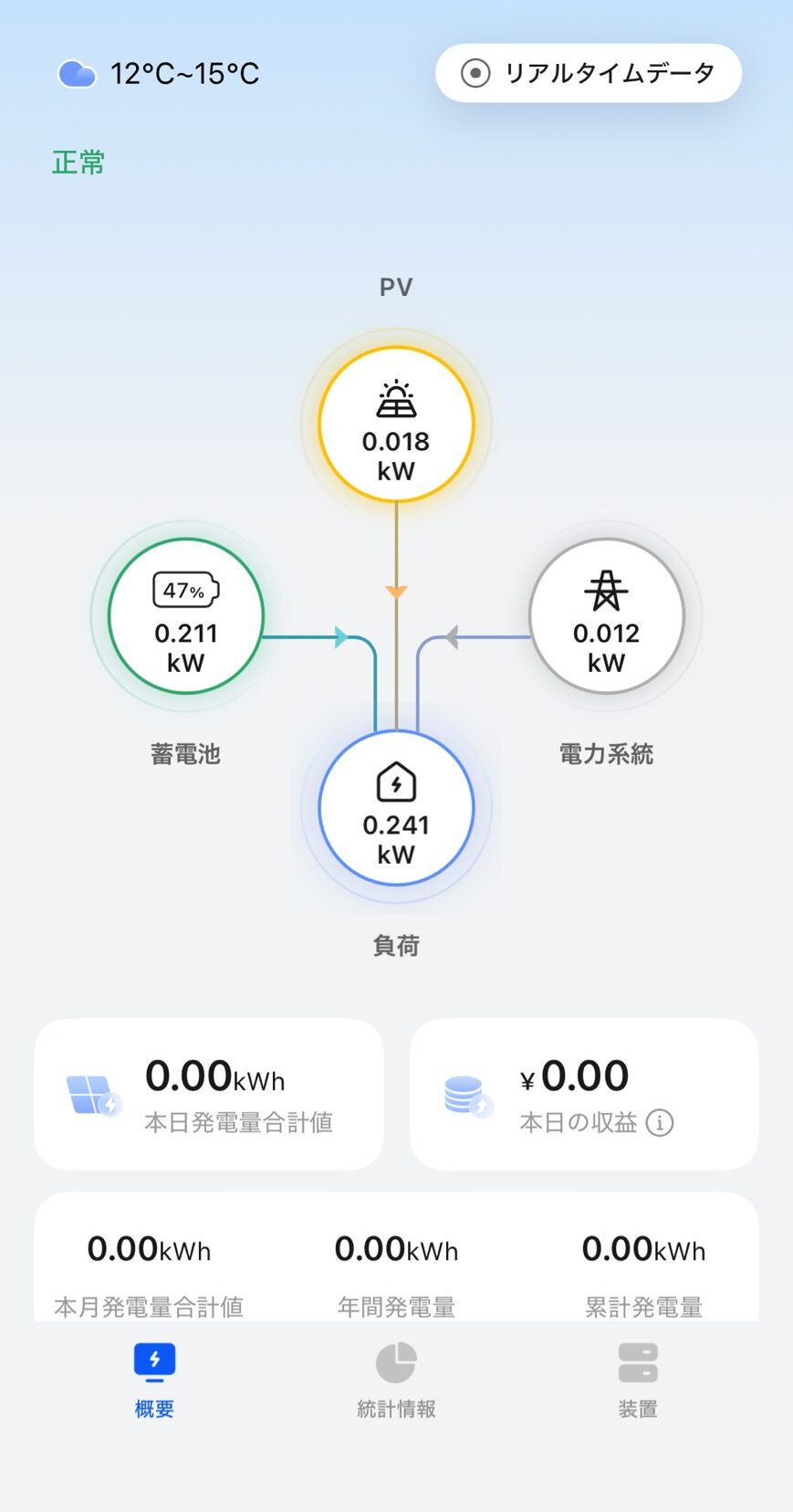The height and width of the screenshot is (1512, 793).
Task: Tap the 負荷 load house icon
Action: coord(396,782)
